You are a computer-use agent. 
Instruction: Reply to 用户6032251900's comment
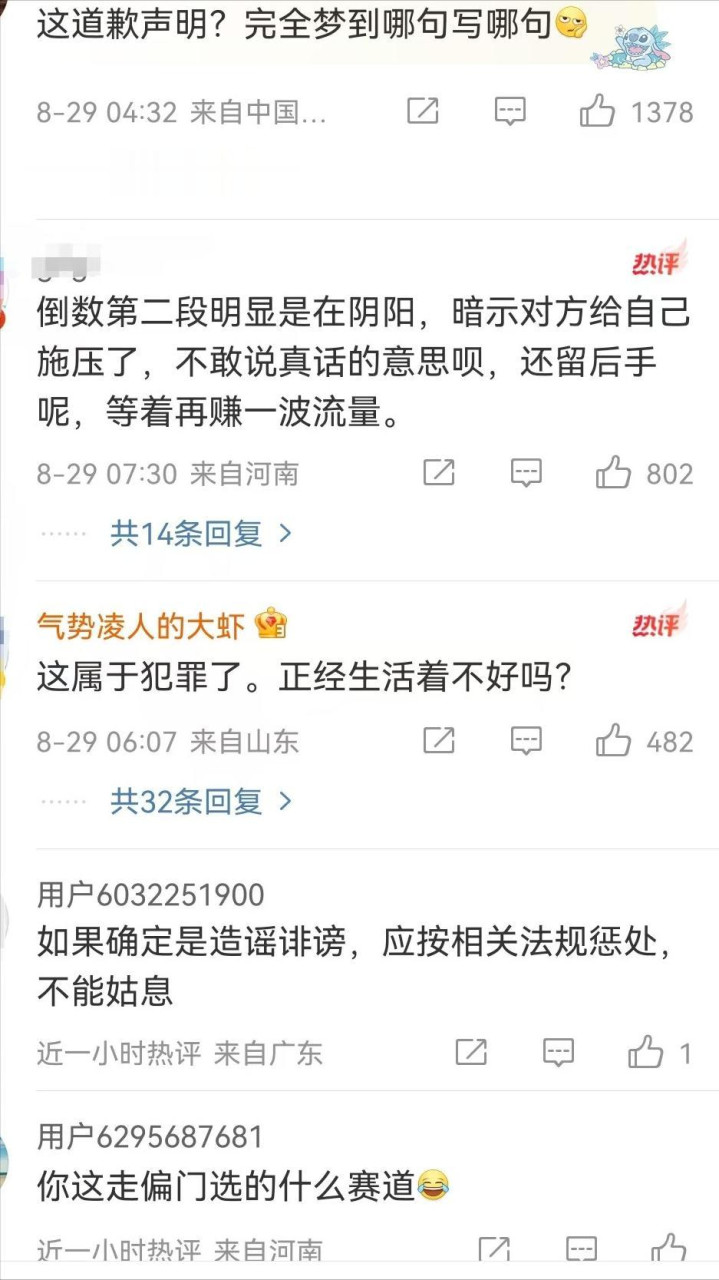[x=558, y=1052]
